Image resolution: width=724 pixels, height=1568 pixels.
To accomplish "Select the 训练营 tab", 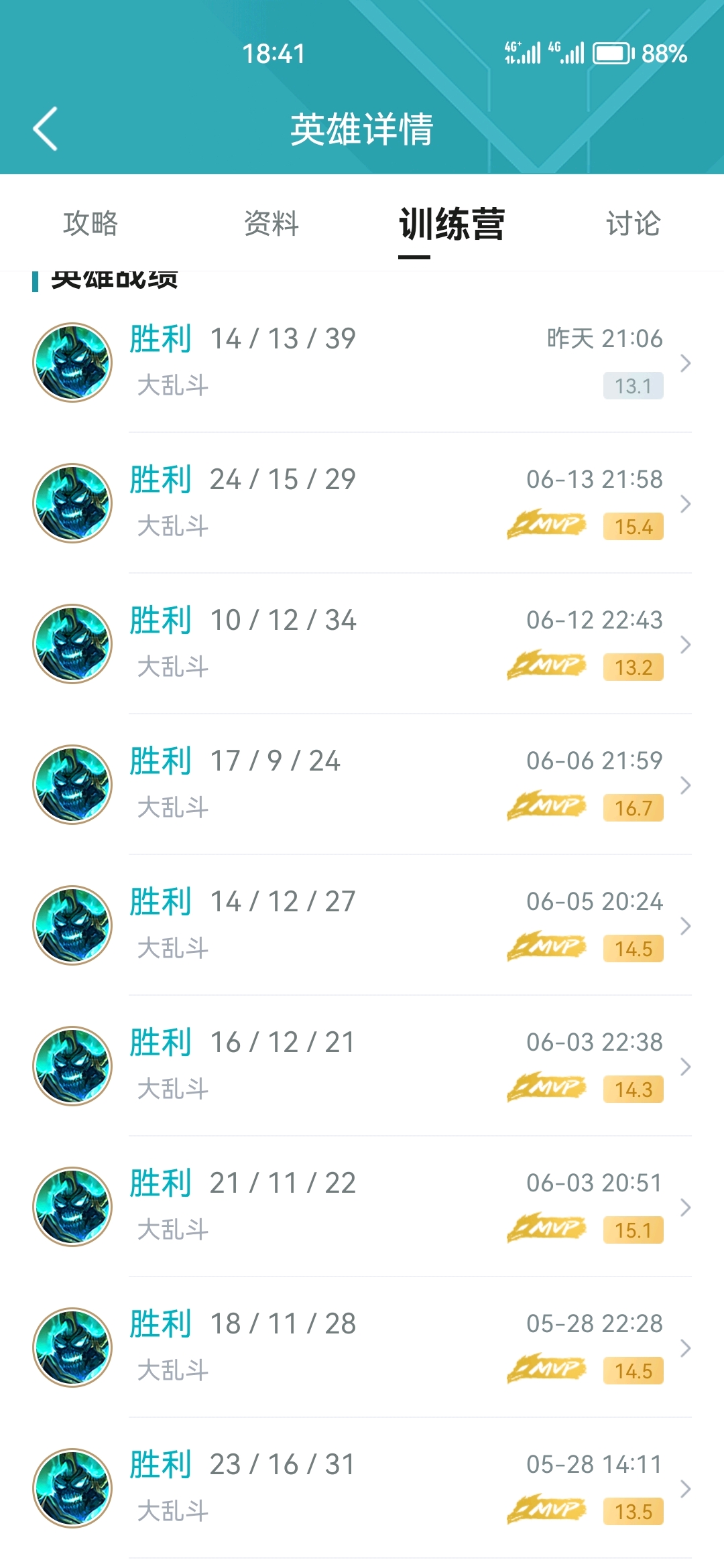I will coord(452,224).
